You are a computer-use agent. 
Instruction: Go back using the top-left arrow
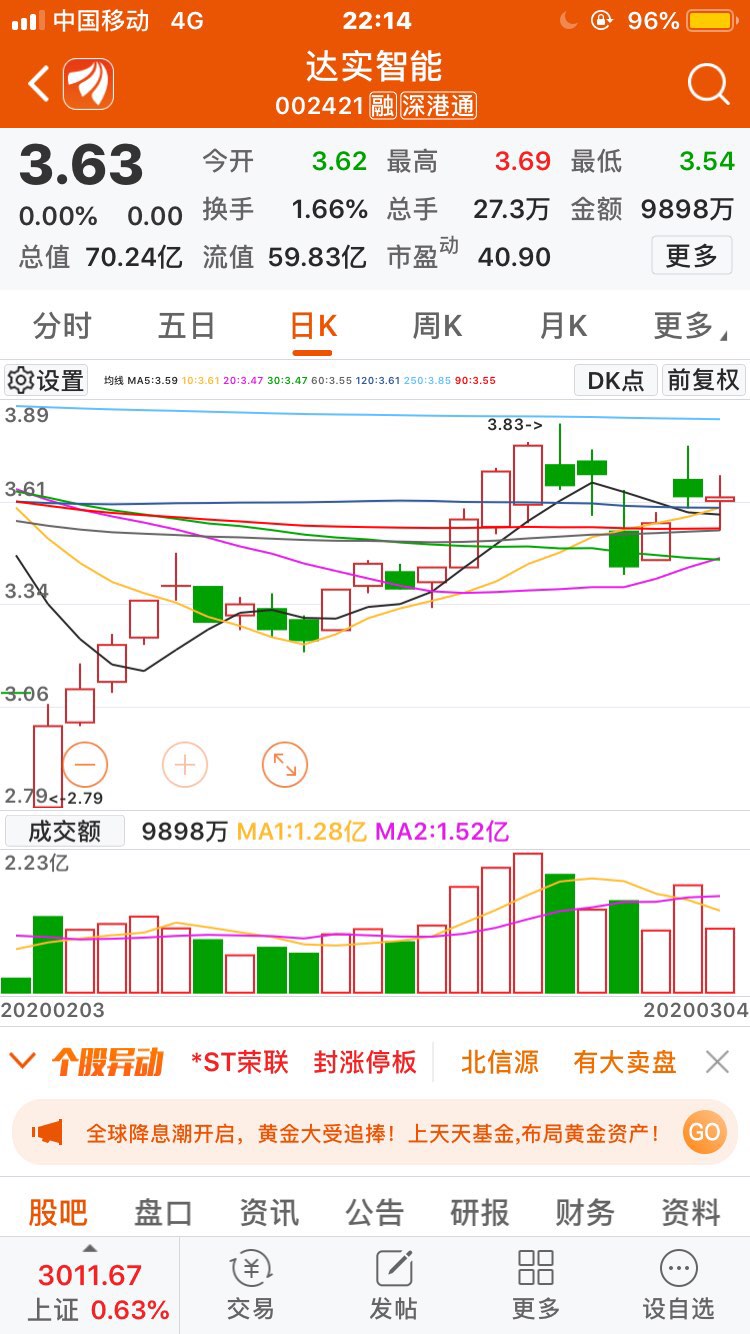39,84
